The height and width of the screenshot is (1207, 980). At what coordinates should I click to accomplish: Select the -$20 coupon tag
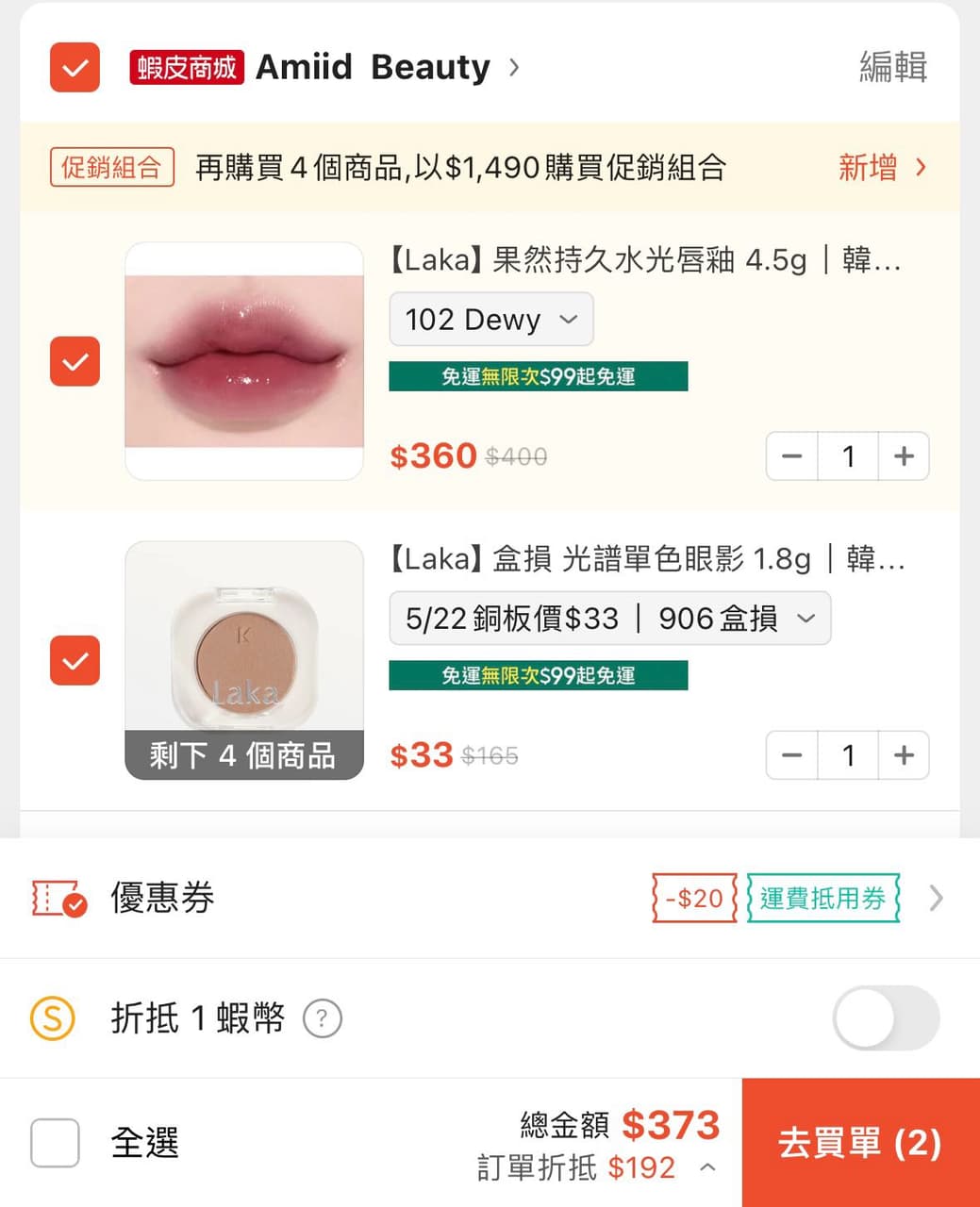click(x=693, y=898)
